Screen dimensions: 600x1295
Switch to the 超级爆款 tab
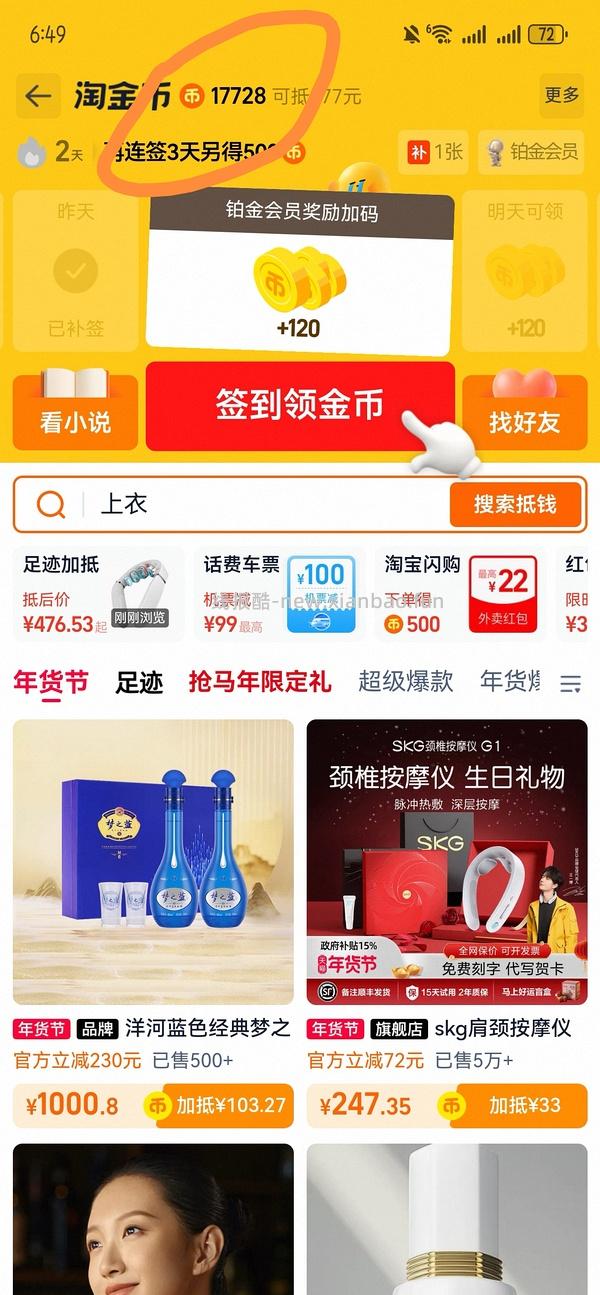(x=406, y=683)
